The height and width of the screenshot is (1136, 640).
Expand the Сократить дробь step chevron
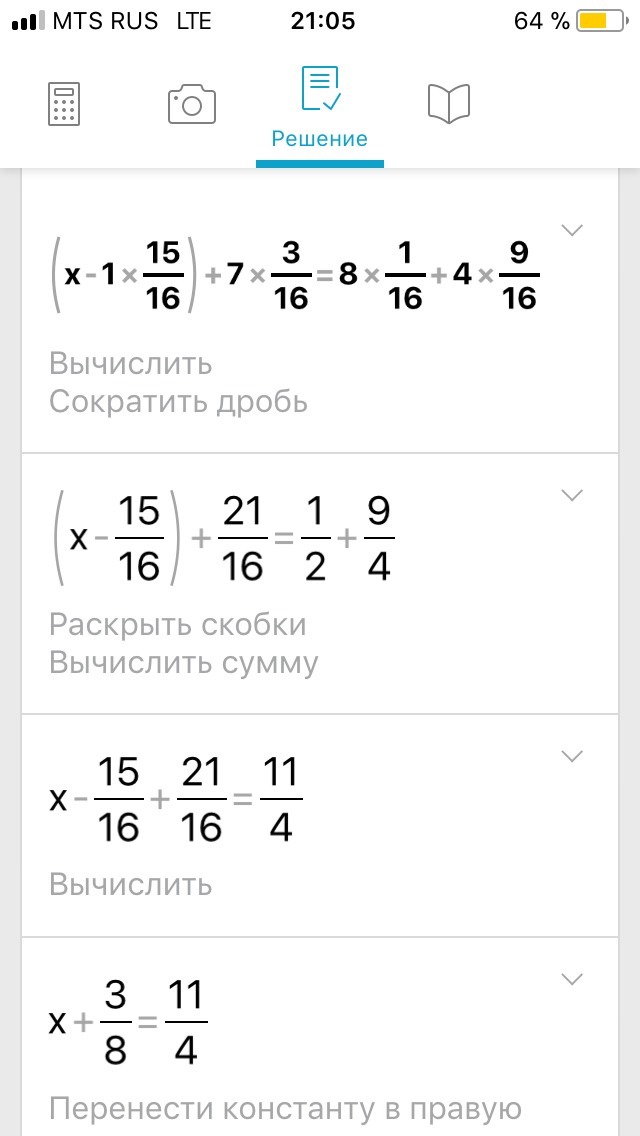tap(573, 230)
